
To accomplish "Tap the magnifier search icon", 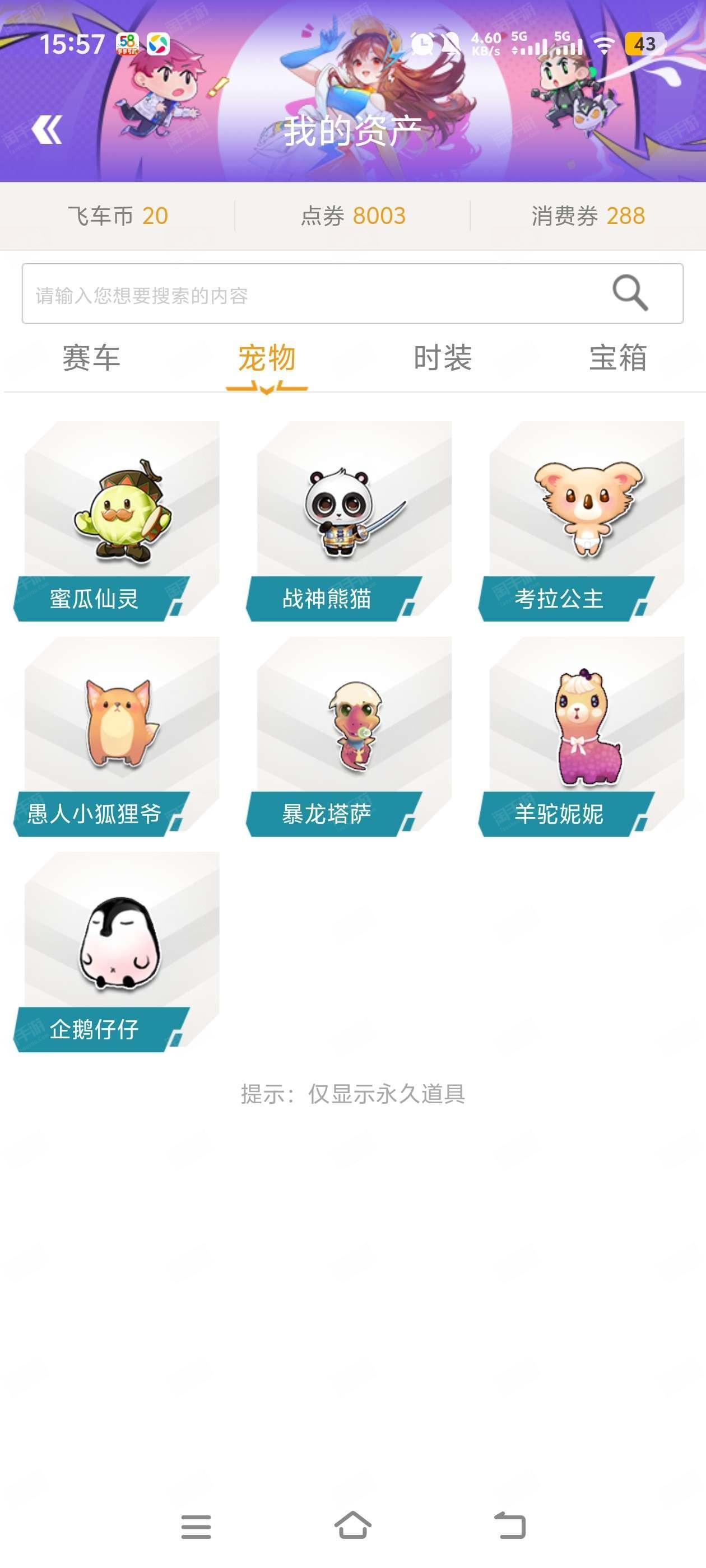I will (x=630, y=293).
